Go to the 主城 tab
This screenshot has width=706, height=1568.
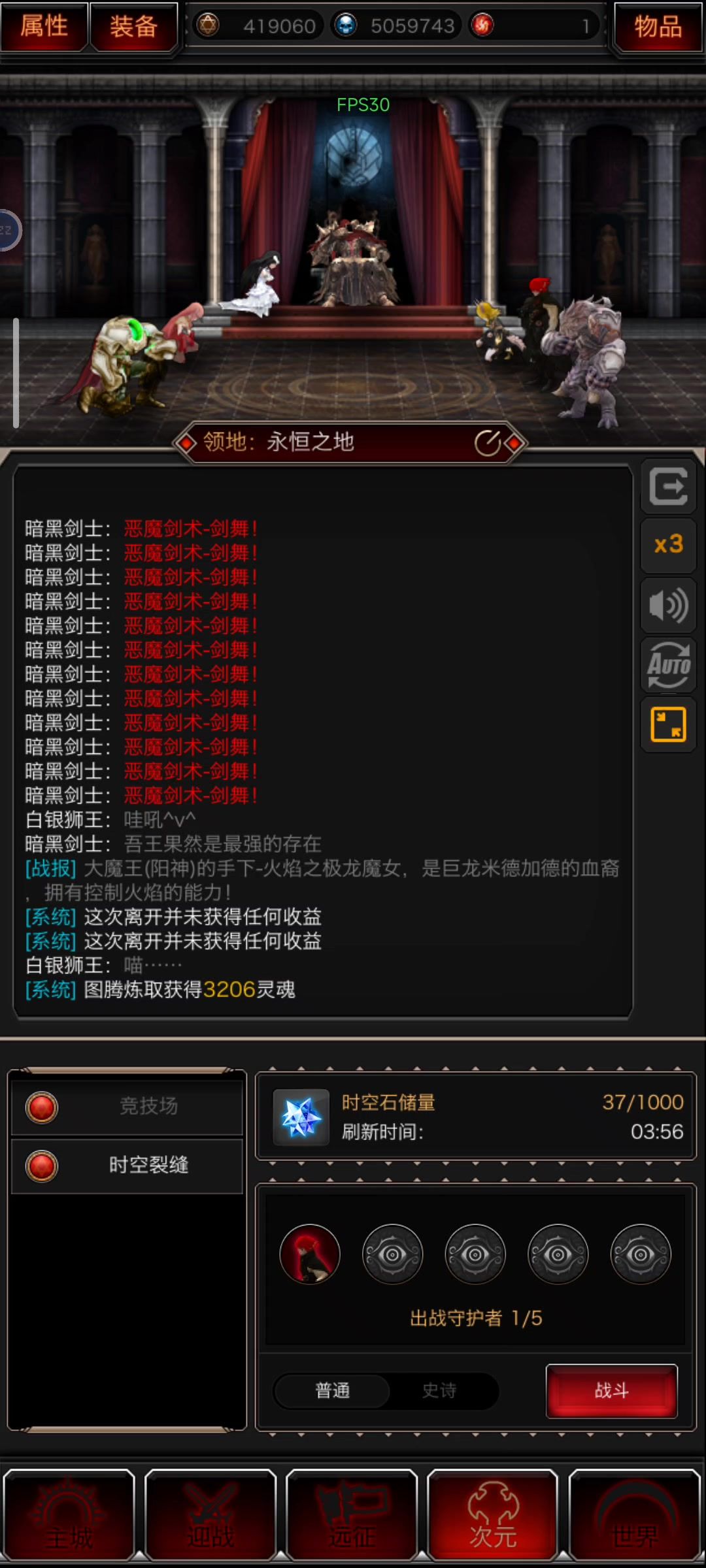[69, 1514]
